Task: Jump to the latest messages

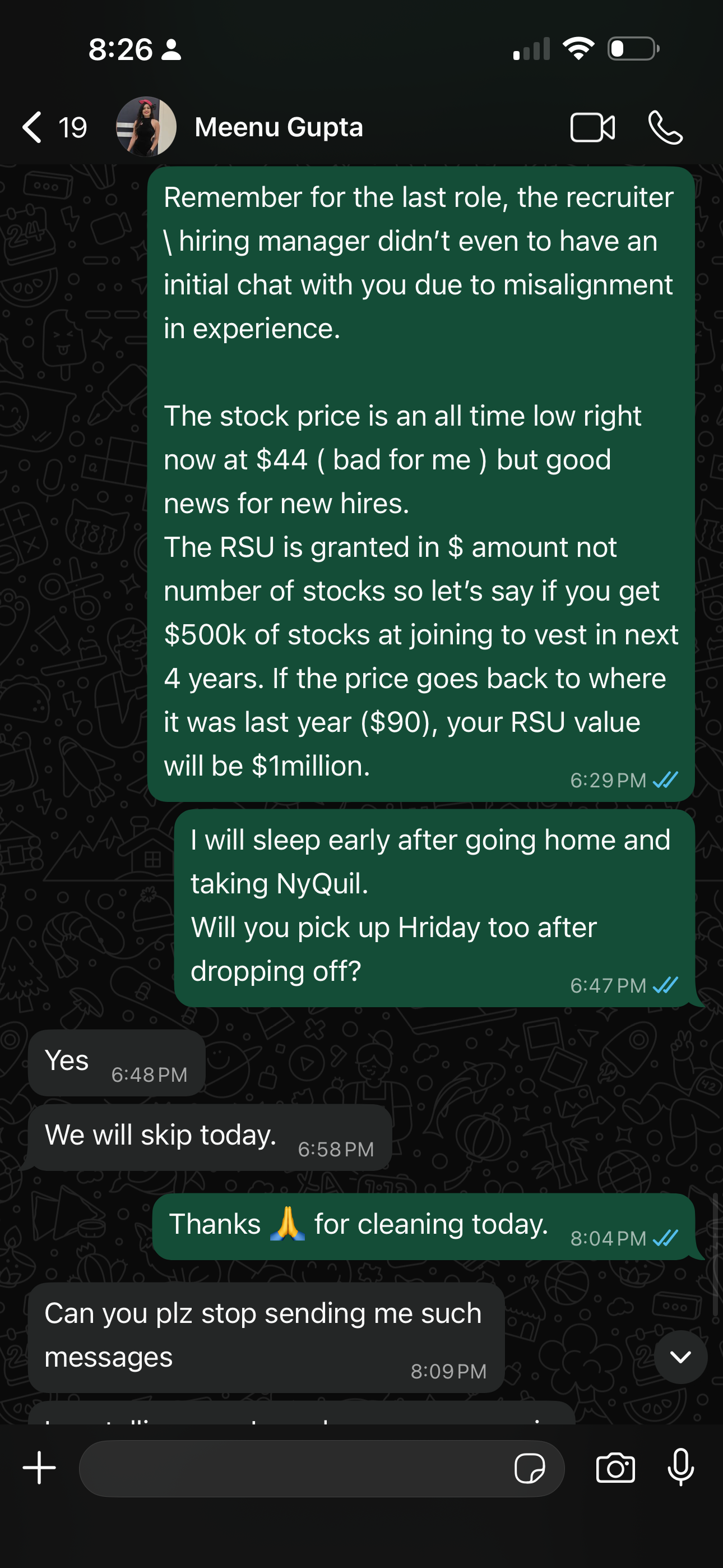Action: tap(680, 1357)
